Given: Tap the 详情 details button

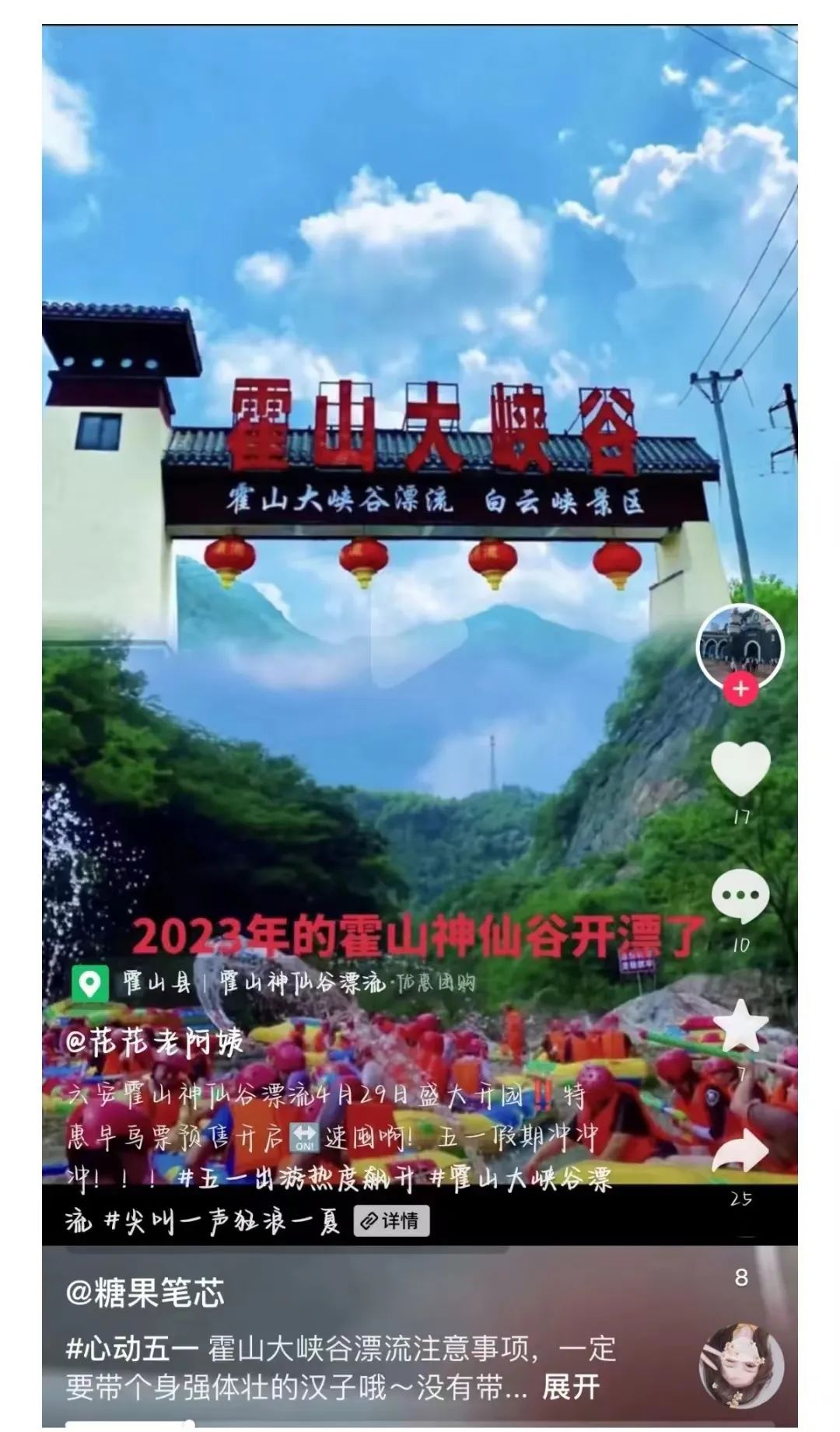Looking at the screenshot, I should (391, 1220).
